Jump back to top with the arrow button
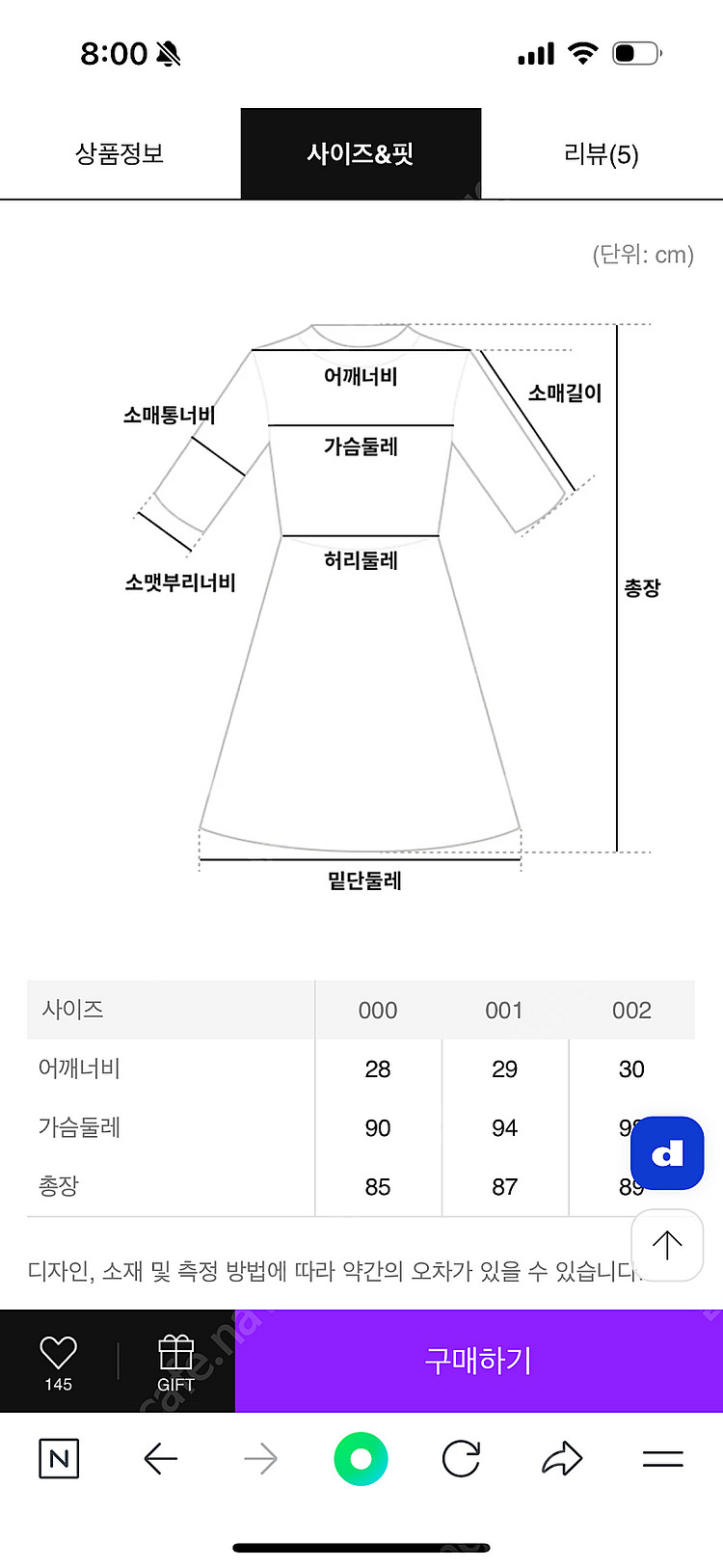 (x=667, y=1244)
